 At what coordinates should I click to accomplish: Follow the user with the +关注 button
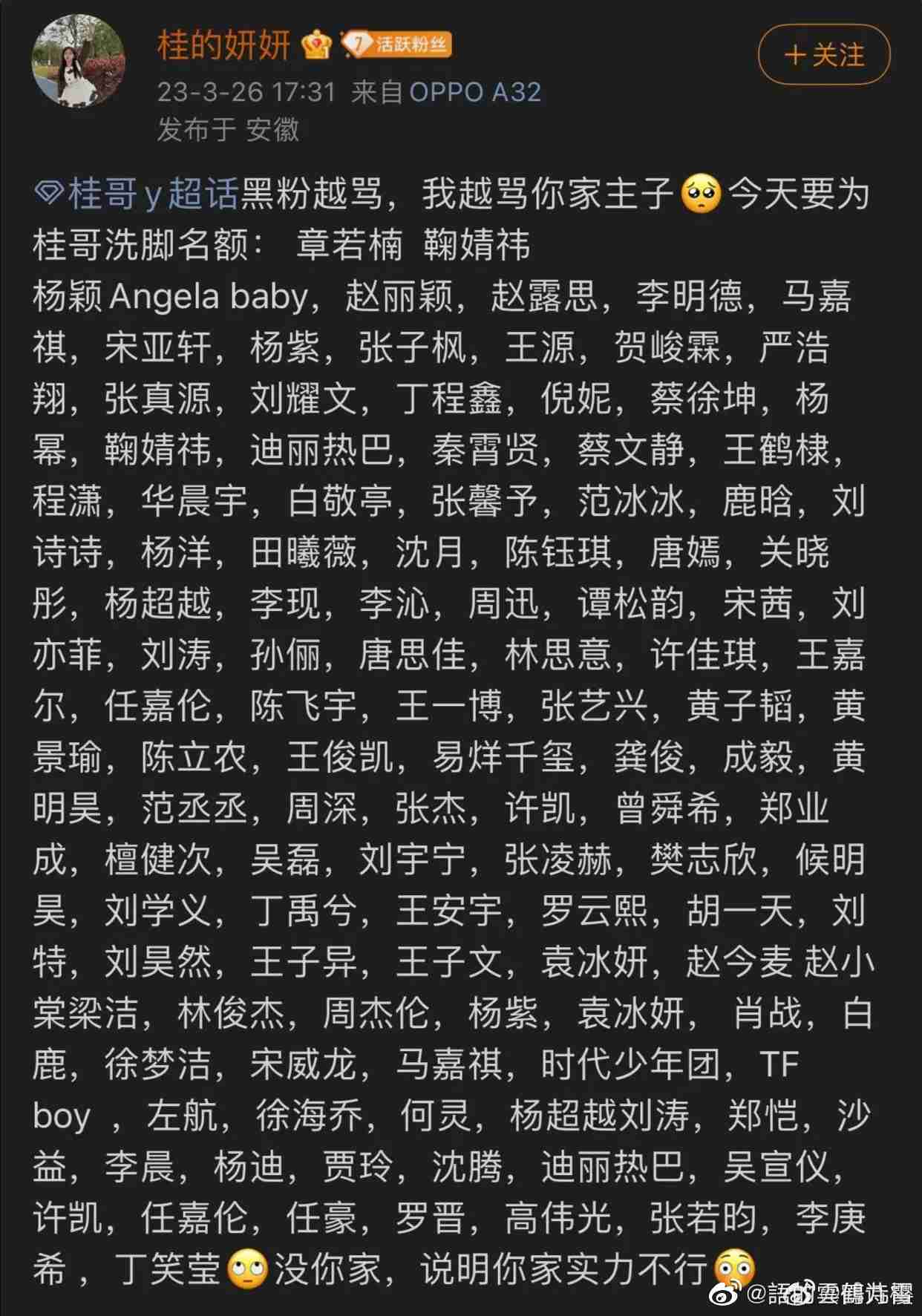tap(823, 56)
